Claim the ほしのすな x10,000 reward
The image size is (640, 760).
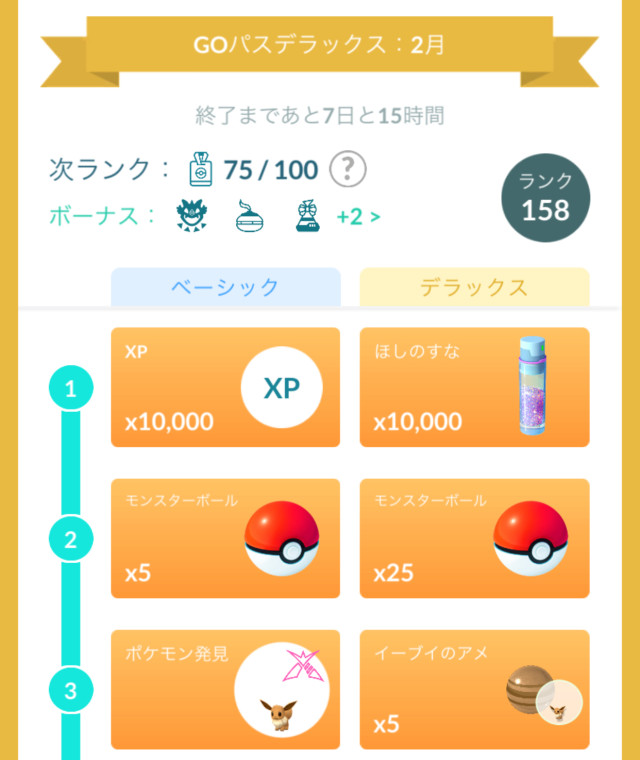474,387
